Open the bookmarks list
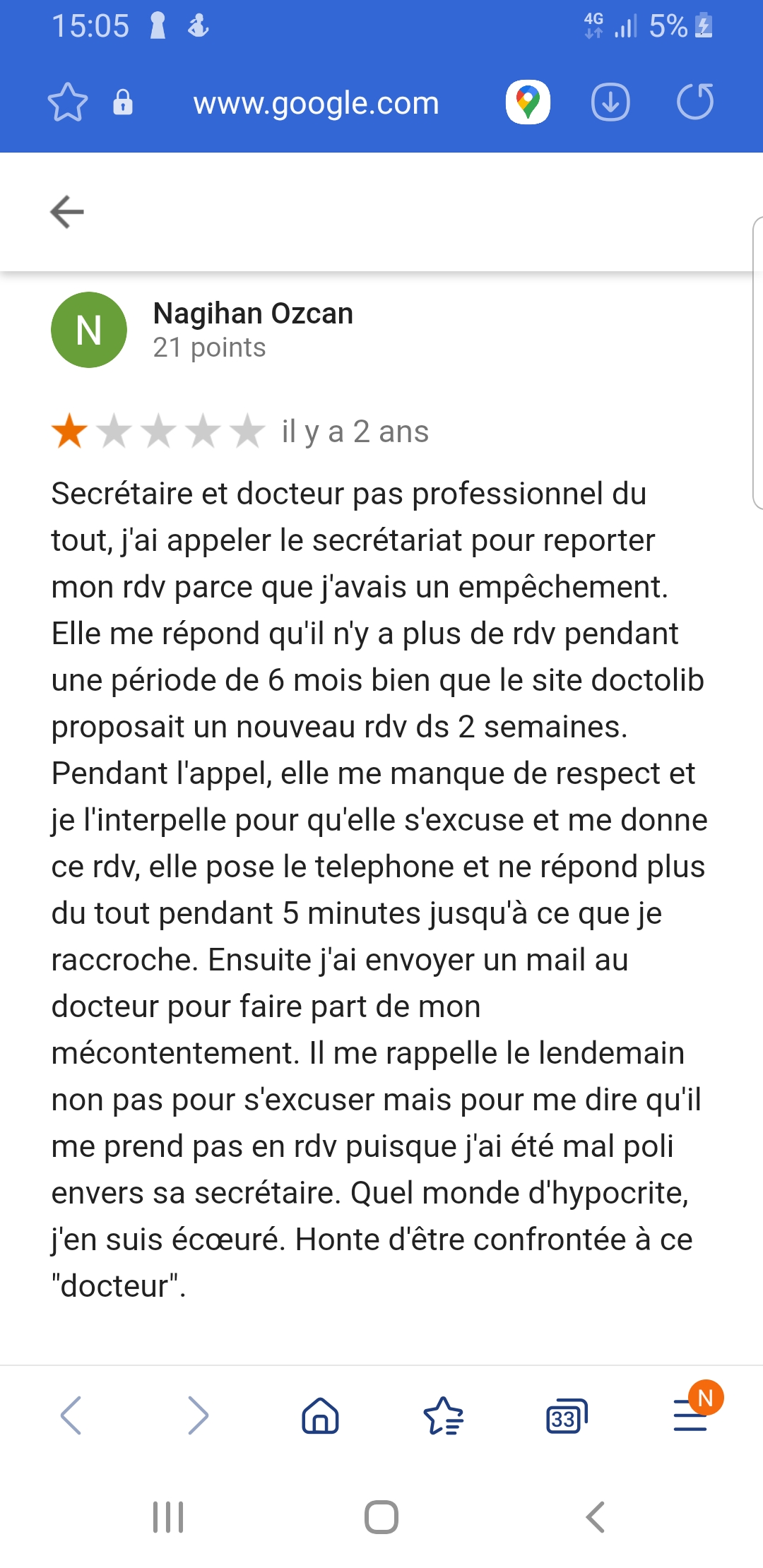Image resolution: width=763 pixels, height=1568 pixels. (443, 1415)
